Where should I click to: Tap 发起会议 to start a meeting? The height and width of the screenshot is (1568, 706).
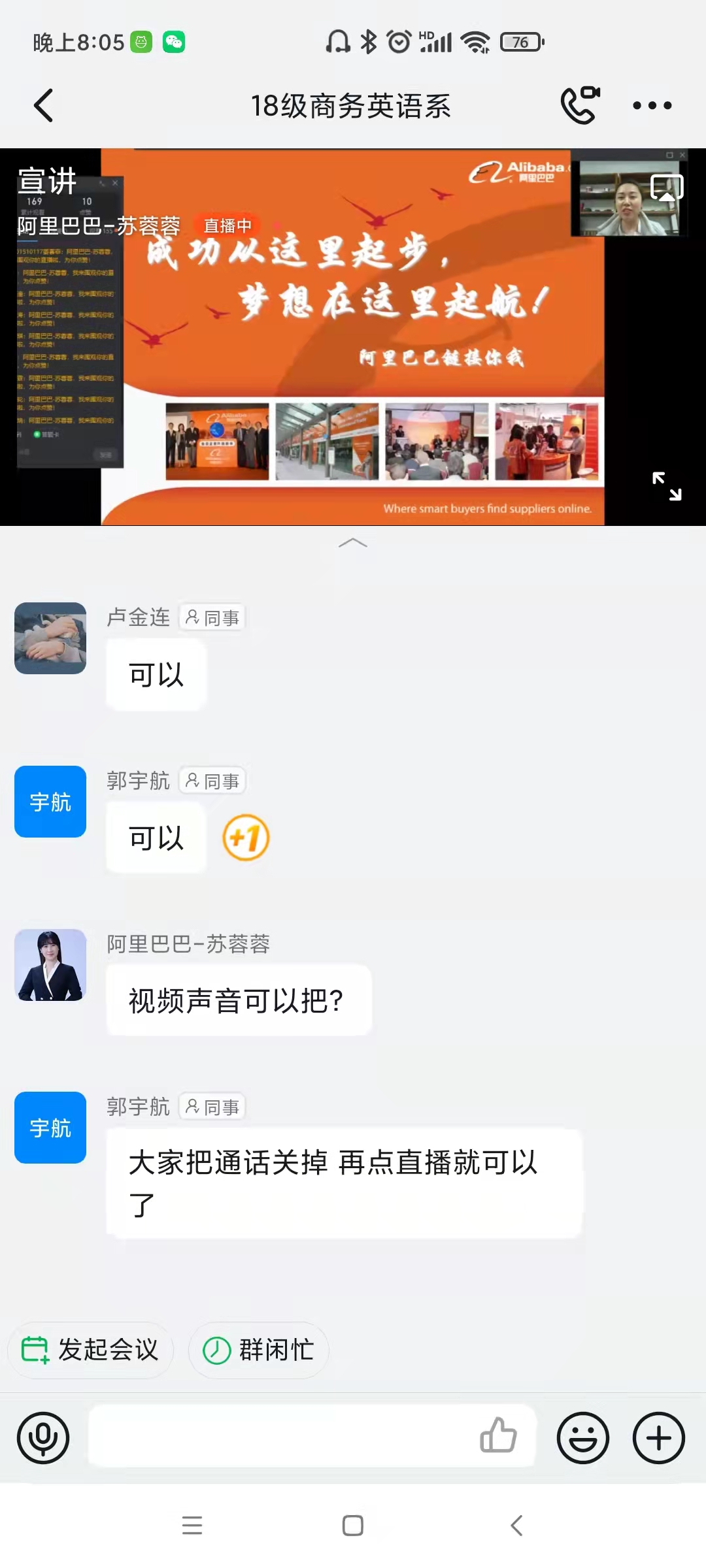click(91, 1350)
